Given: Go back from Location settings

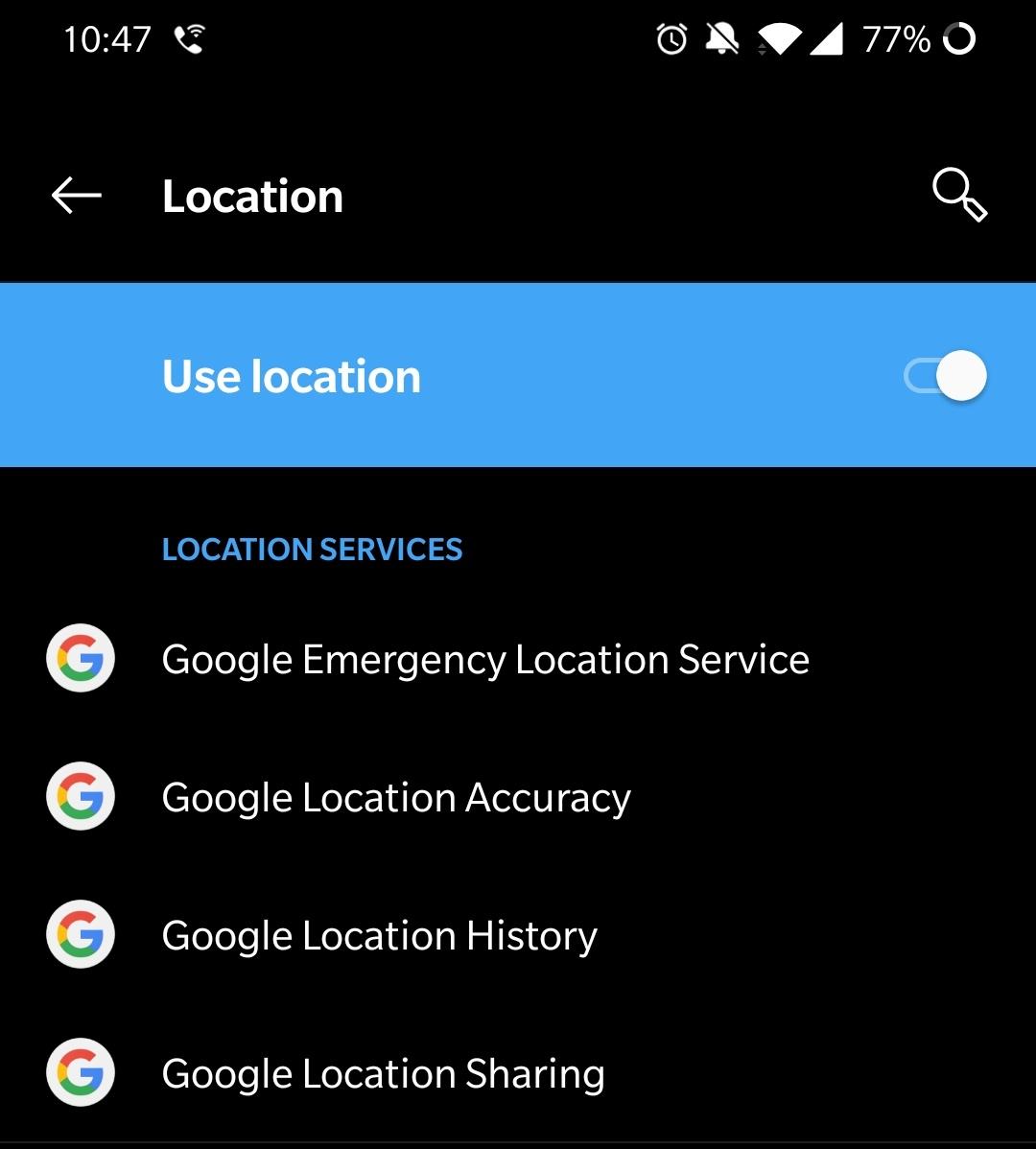Looking at the screenshot, I should pos(77,196).
